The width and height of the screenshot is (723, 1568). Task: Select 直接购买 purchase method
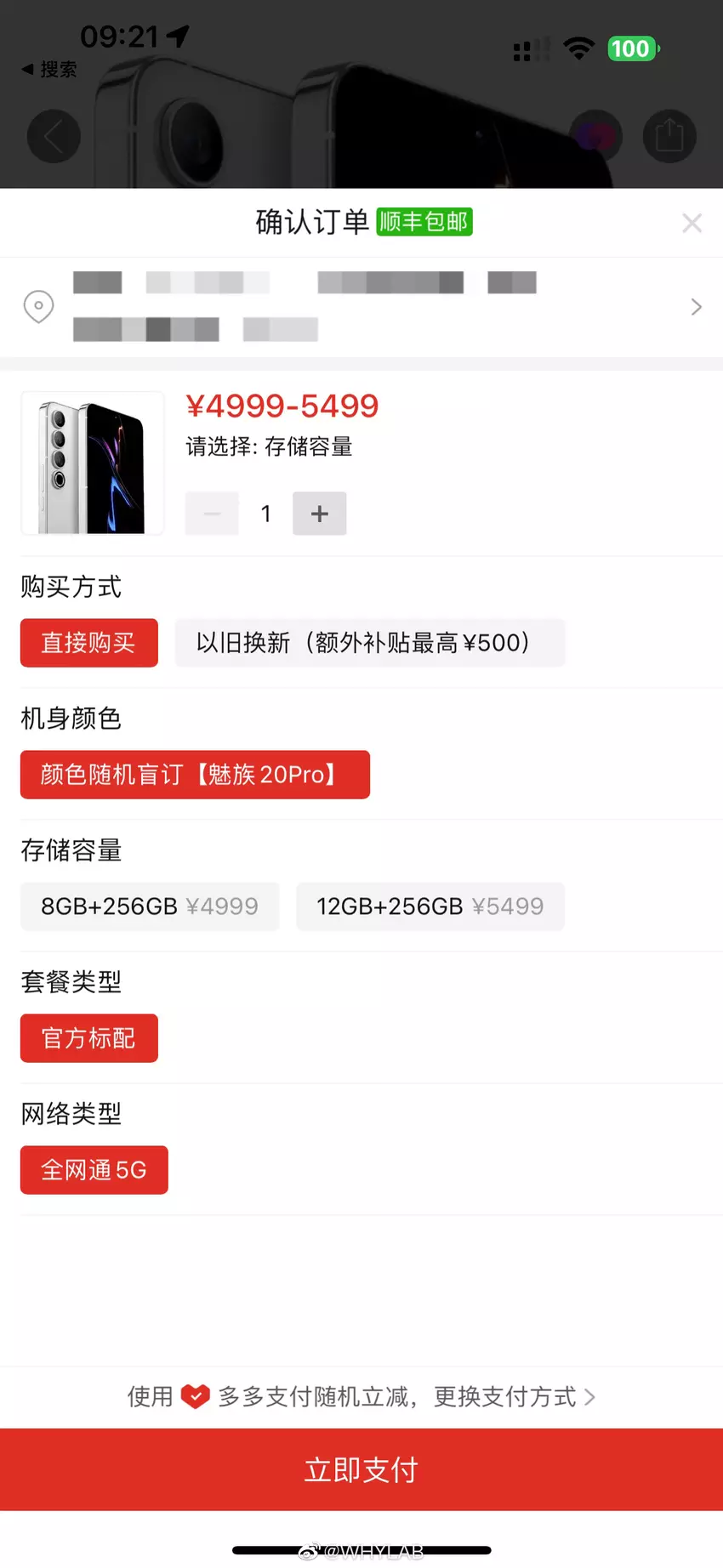tap(89, 643)
